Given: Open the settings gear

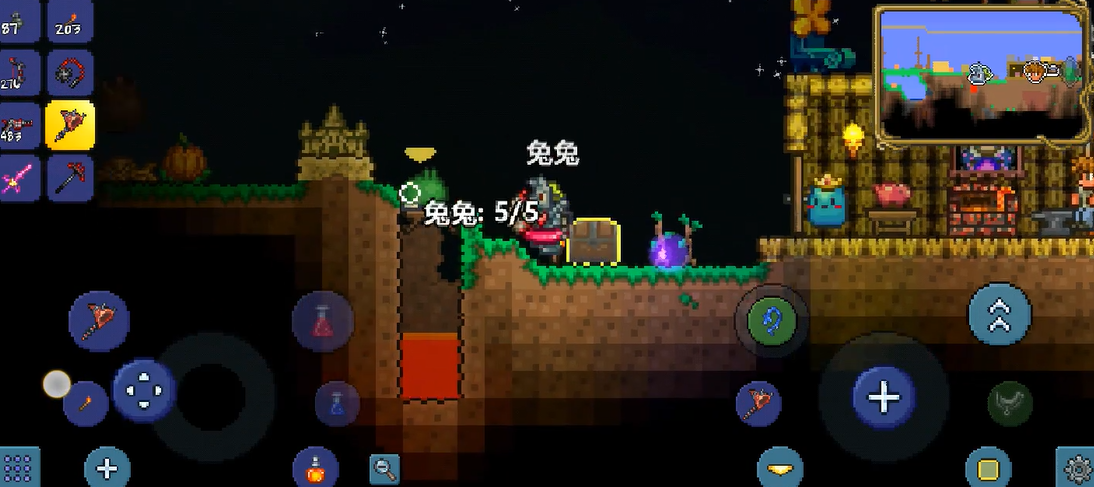Looking at the screenshot, I should (1076, 468).
